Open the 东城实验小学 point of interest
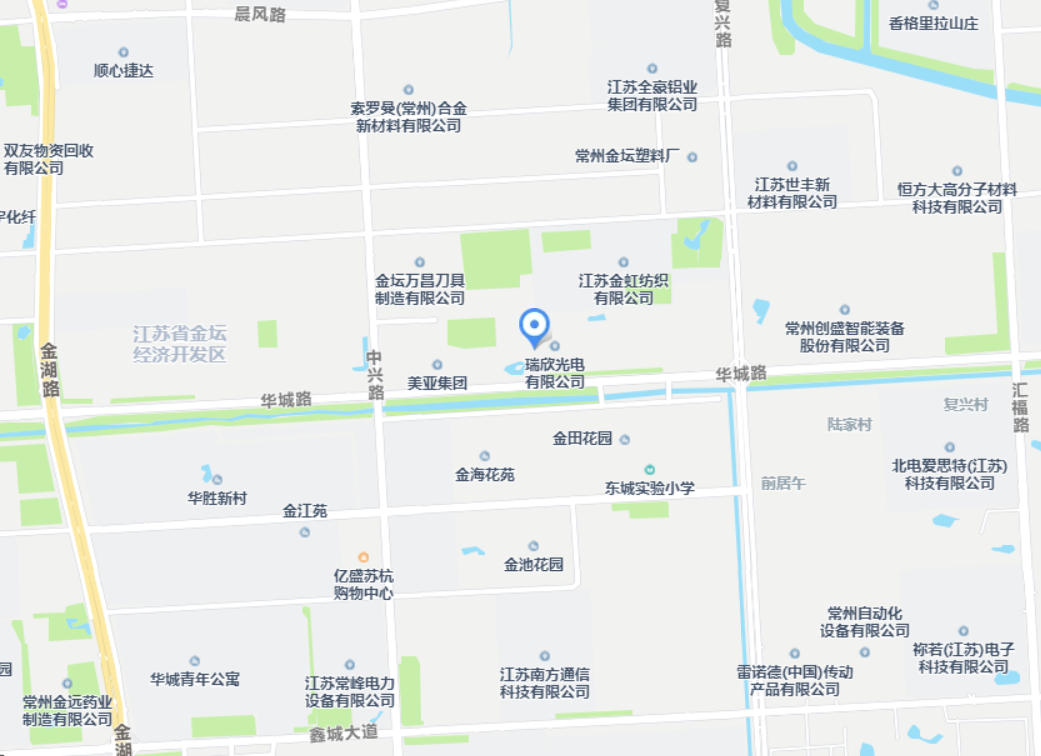This screenshot has height=756, width=1041. pyautogui.click(x=649, y=470)
